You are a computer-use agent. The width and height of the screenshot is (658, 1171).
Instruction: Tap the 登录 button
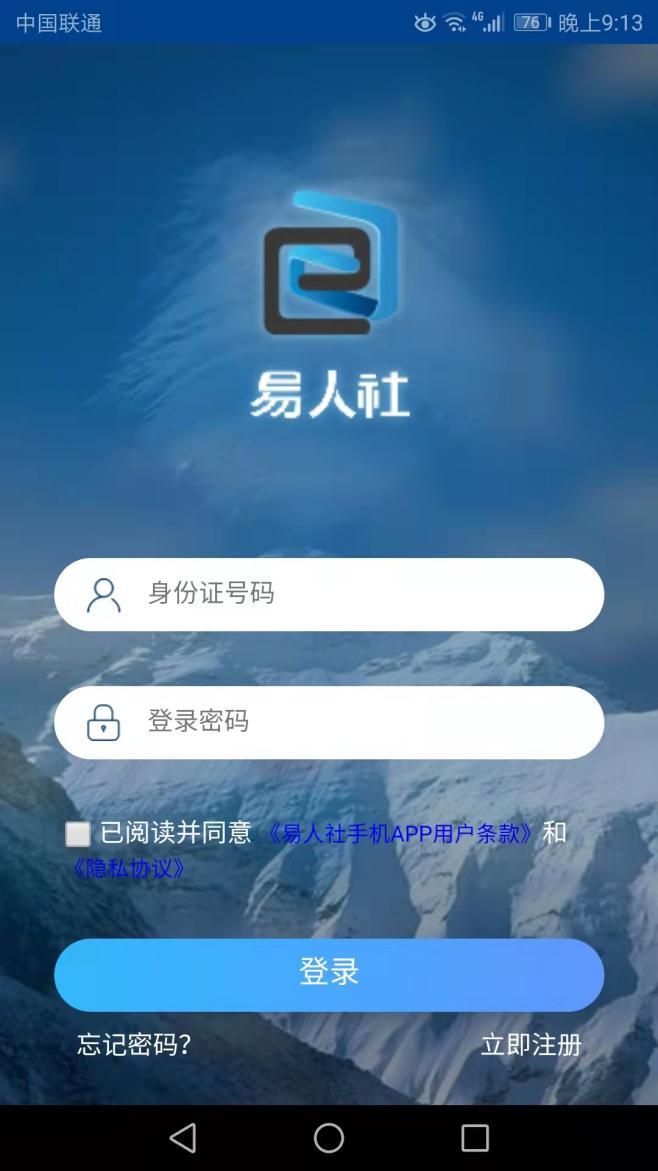click(x=329, y=974)
